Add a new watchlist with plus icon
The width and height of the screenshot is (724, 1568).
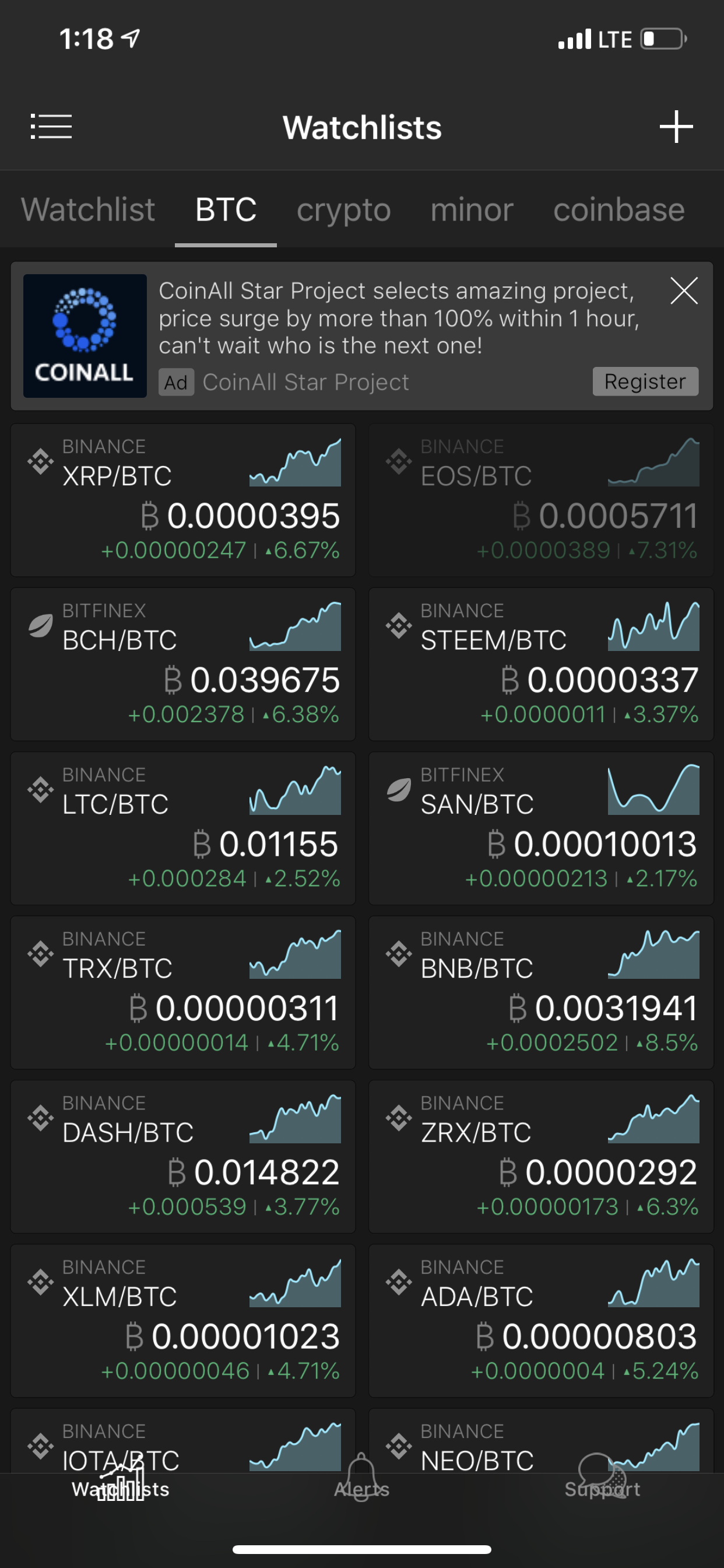pos(676,127)
